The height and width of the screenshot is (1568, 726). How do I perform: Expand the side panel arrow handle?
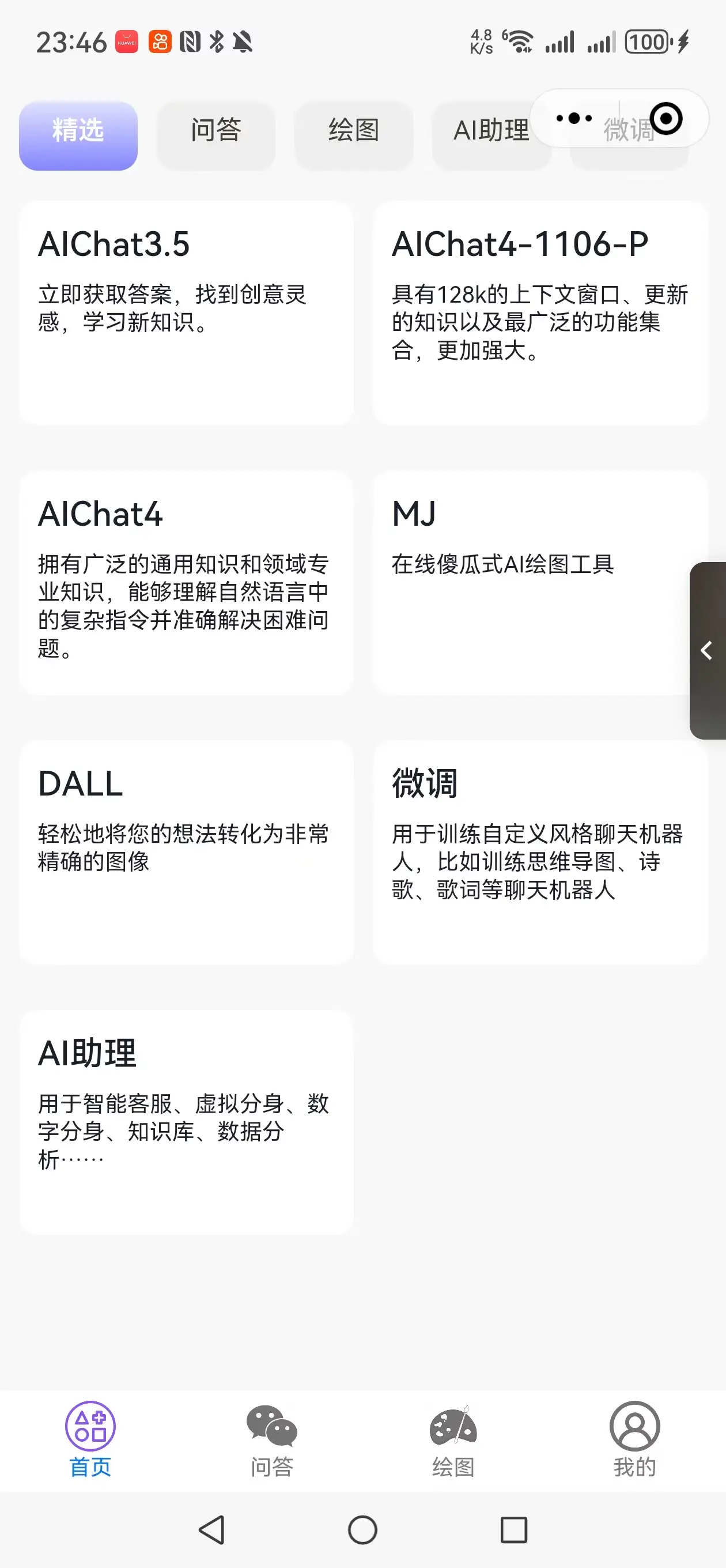point(707,650)
